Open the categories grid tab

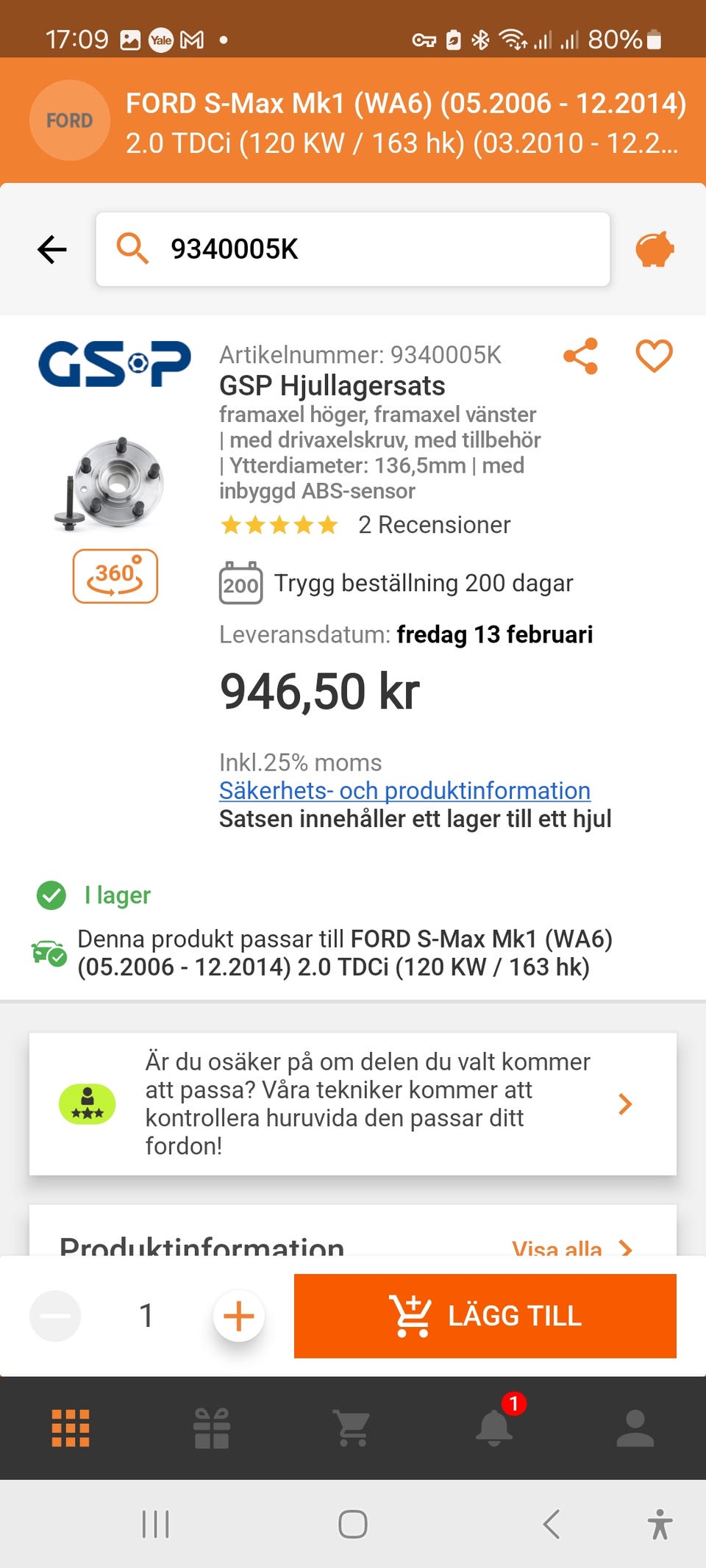pyautogui.click(x=71, y=1428)
